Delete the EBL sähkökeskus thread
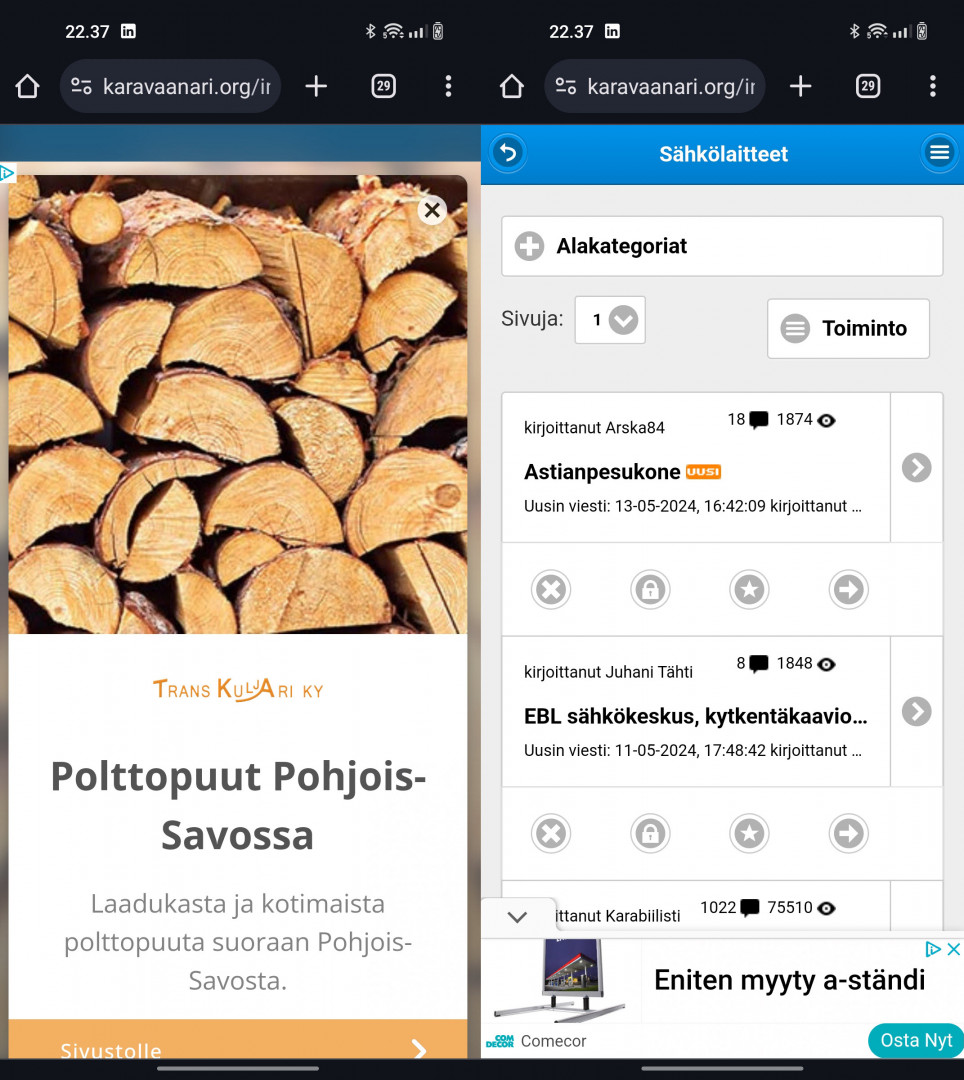This screenshot has height=1080, width=964. click(551, 833)
